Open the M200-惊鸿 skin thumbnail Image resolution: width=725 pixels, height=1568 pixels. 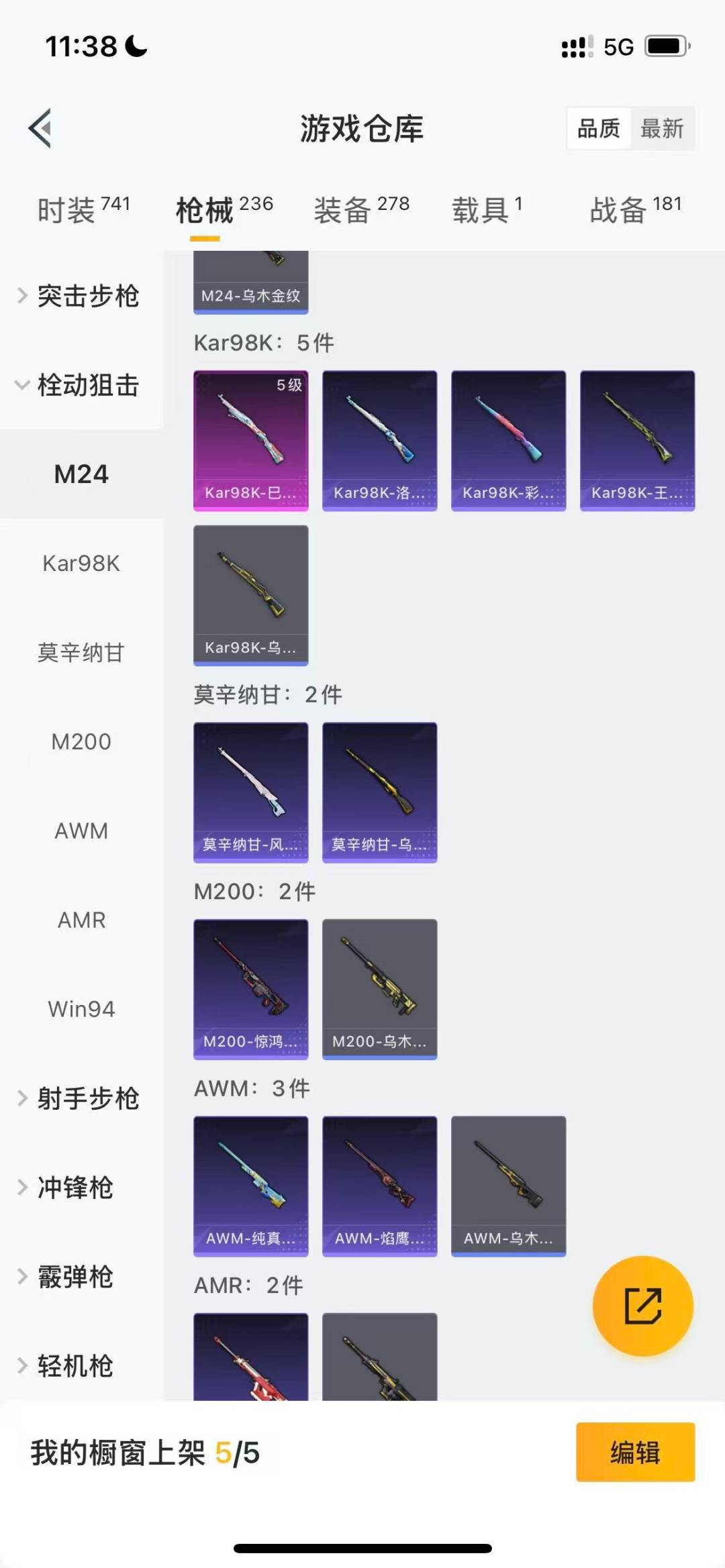pos(250,988)
